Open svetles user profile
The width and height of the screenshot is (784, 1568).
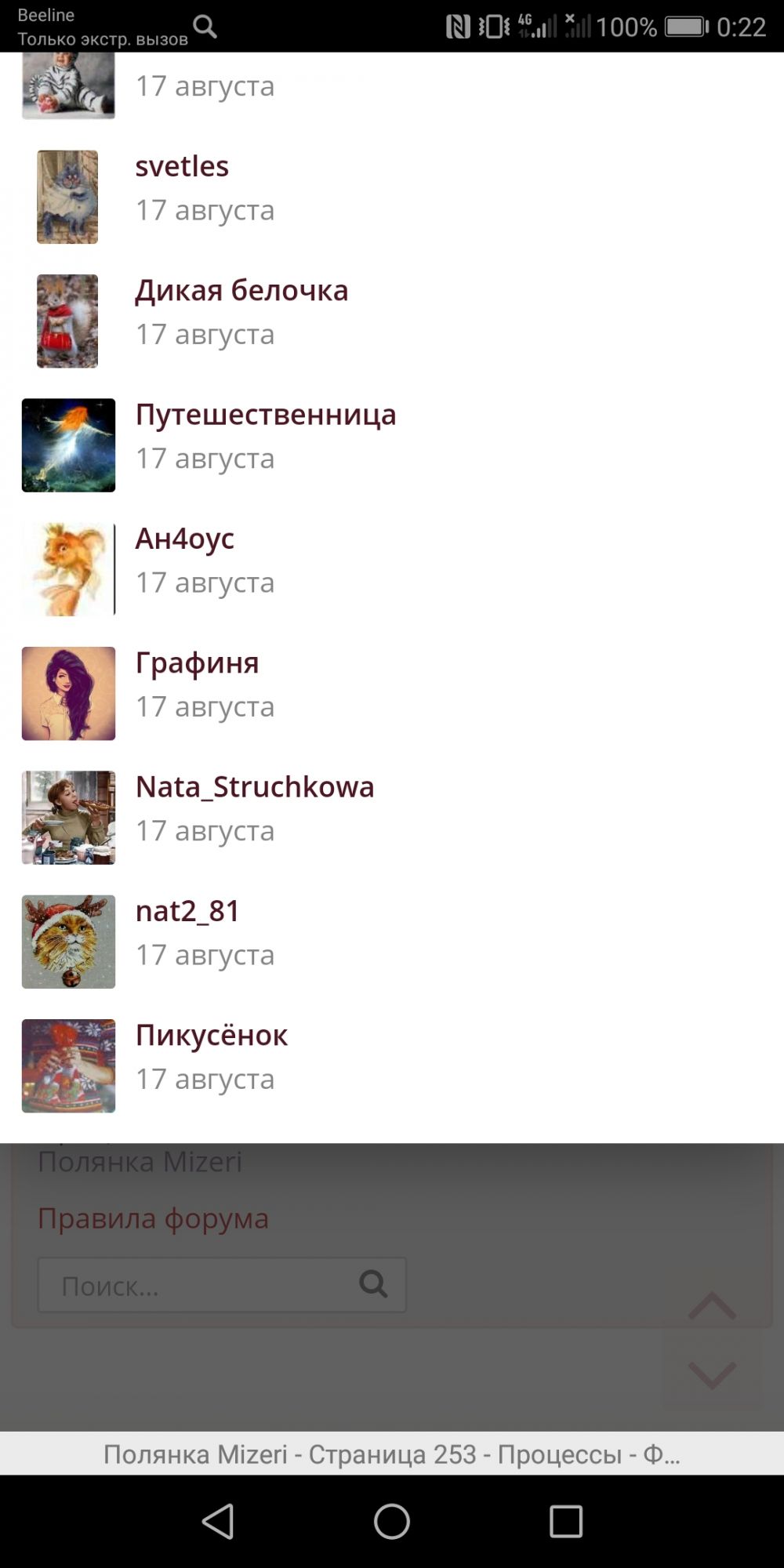(182, 166)
